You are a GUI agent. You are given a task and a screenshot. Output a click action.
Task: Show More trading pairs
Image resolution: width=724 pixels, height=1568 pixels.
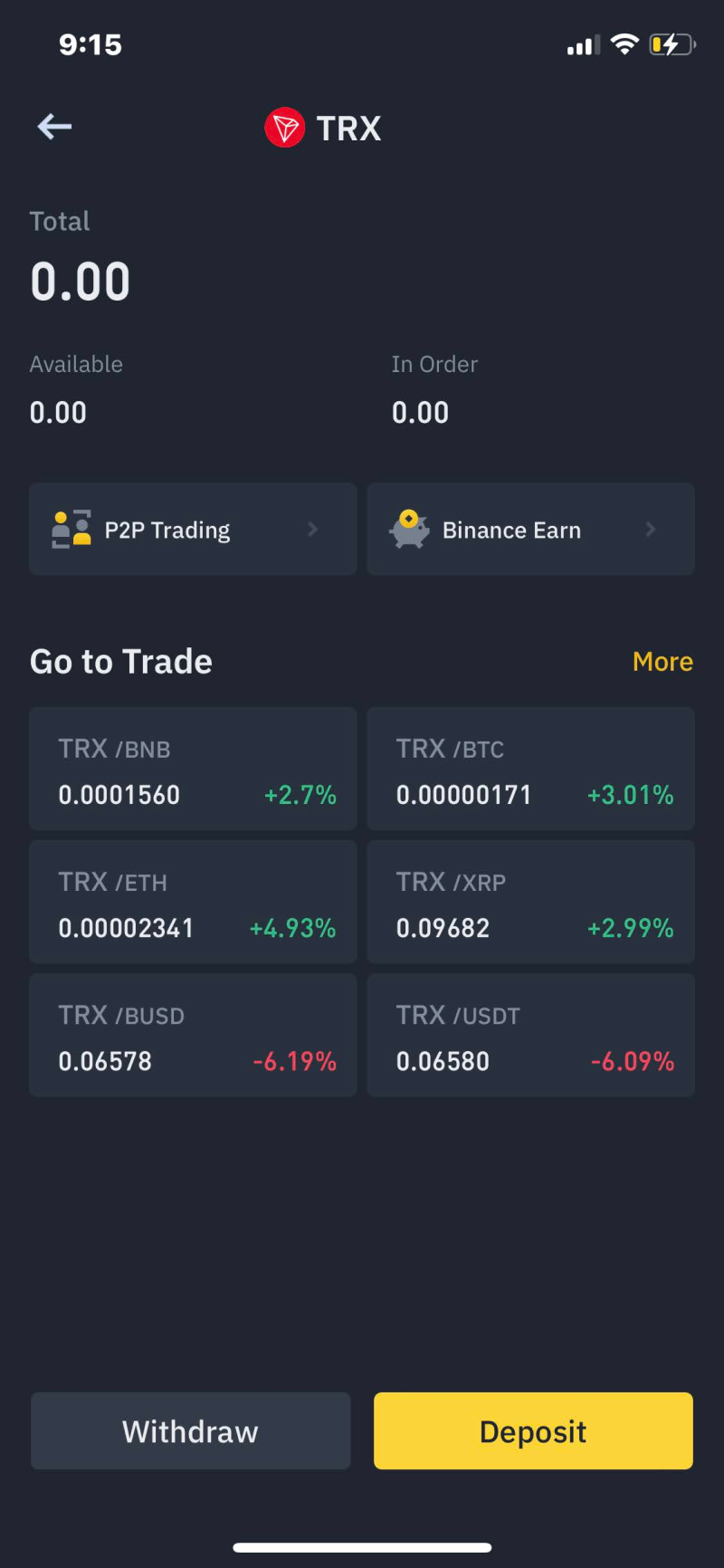[662, 662]
